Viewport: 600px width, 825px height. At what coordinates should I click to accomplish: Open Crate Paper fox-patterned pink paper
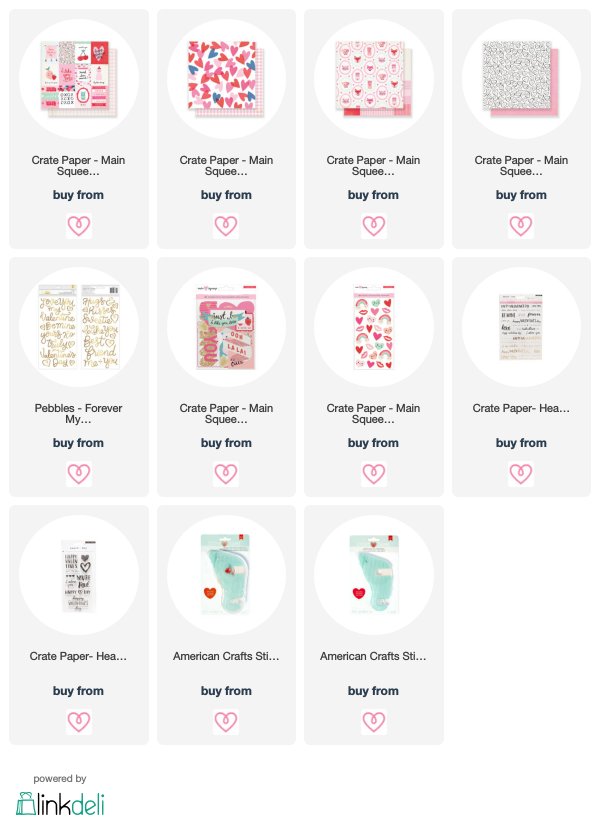pos(374,78)
